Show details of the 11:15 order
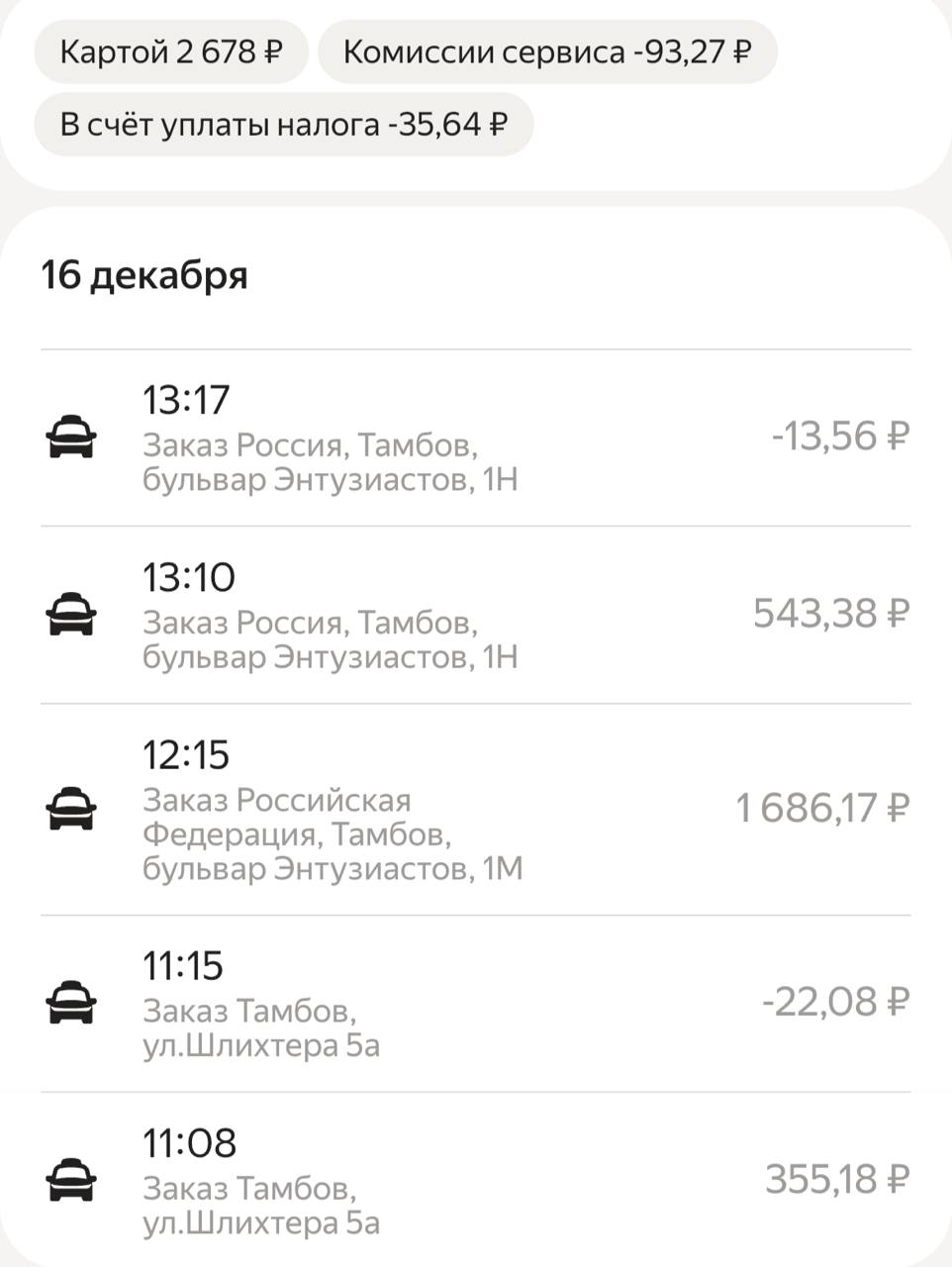The width and height of the screenshot is (952, 1267). click(x=475, y=1004)
